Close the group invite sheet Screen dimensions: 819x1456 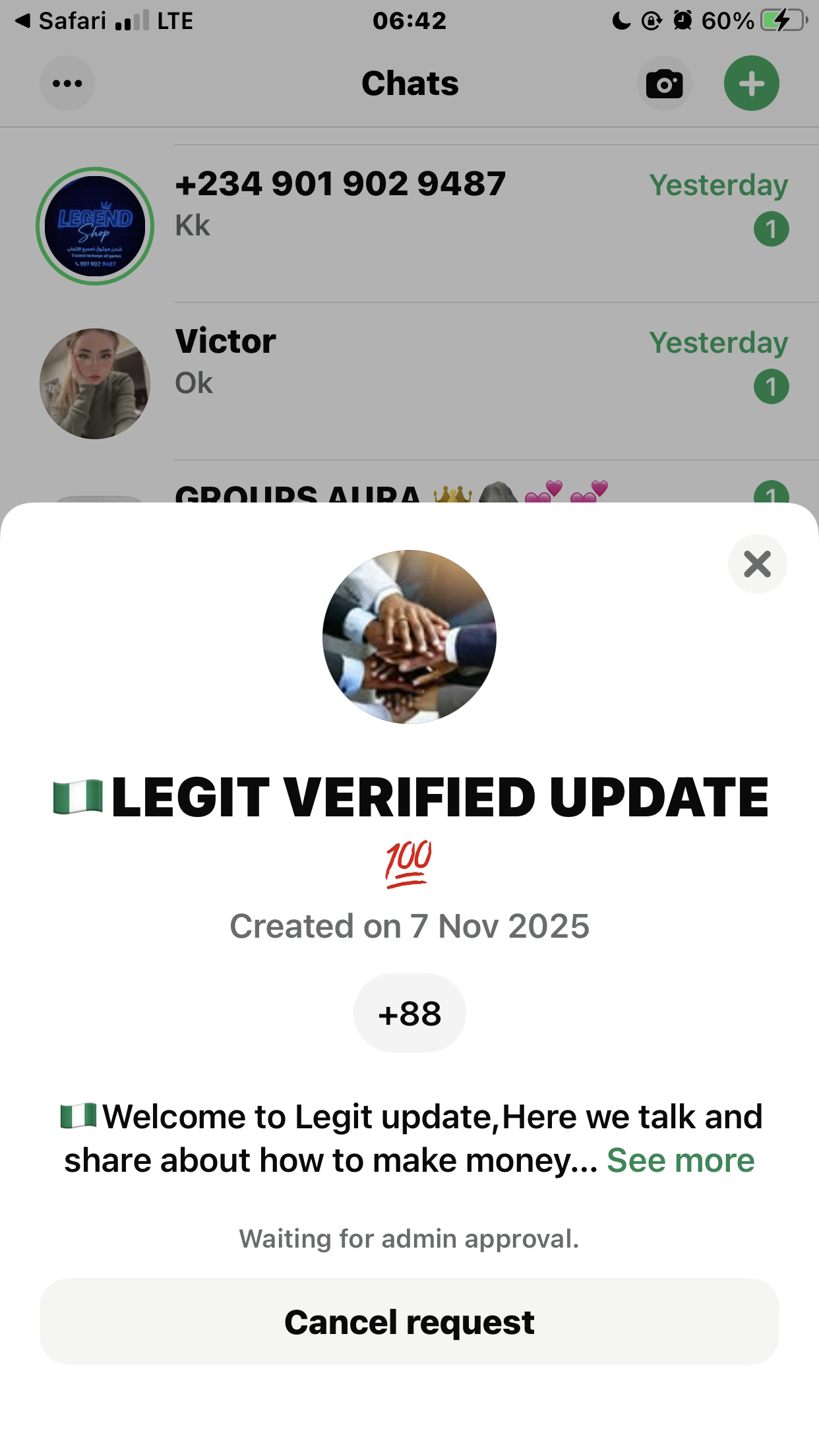pos(757,564)
